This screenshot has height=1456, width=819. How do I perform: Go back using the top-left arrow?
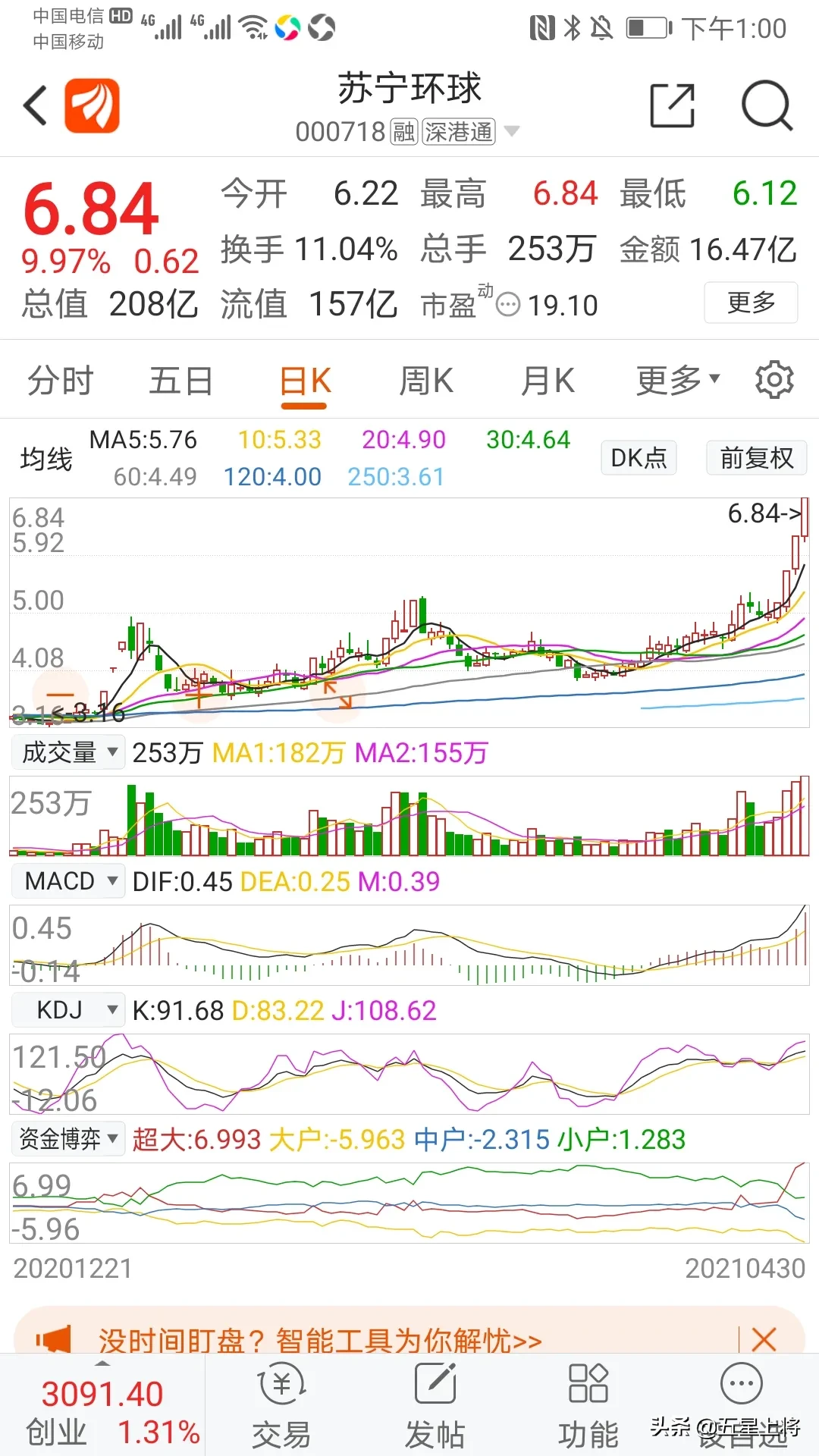tap(35, 105)
